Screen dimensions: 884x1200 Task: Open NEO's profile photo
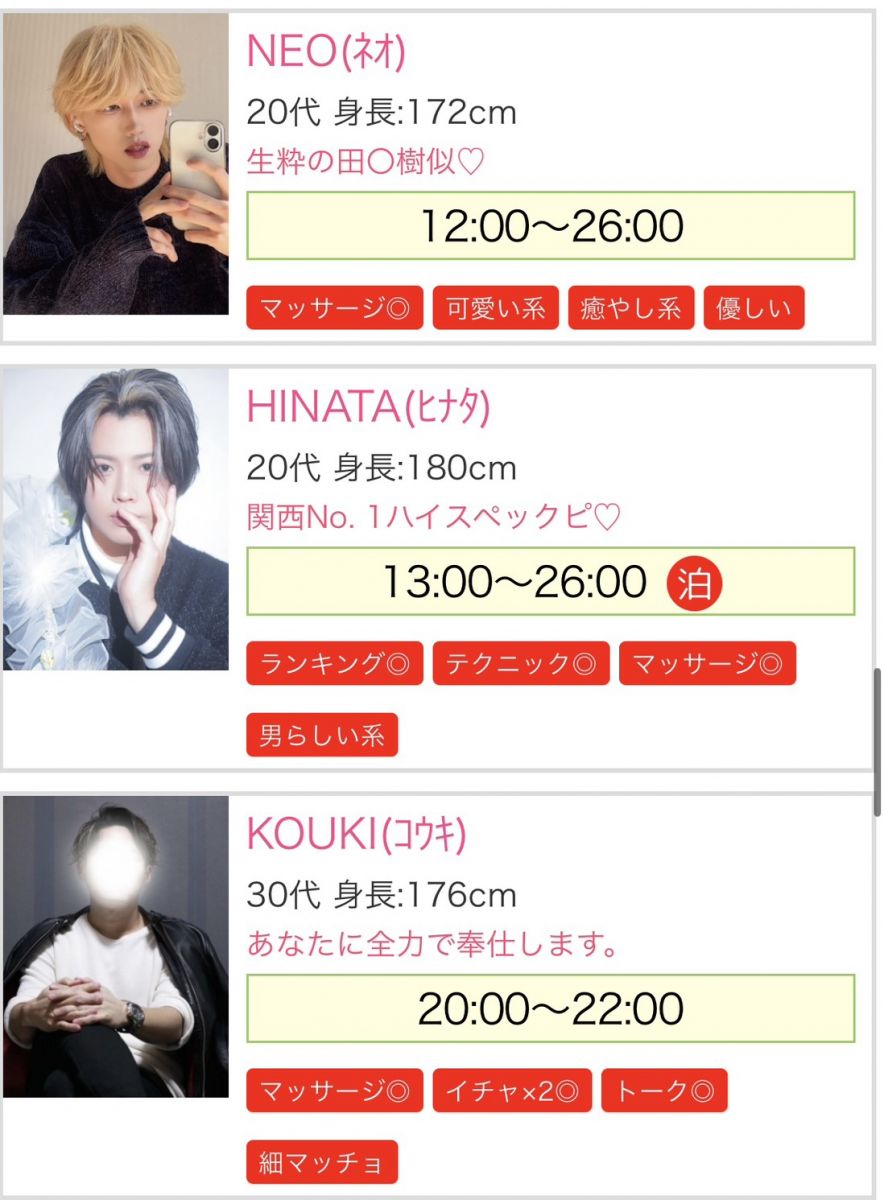click(x=116, y=165)
